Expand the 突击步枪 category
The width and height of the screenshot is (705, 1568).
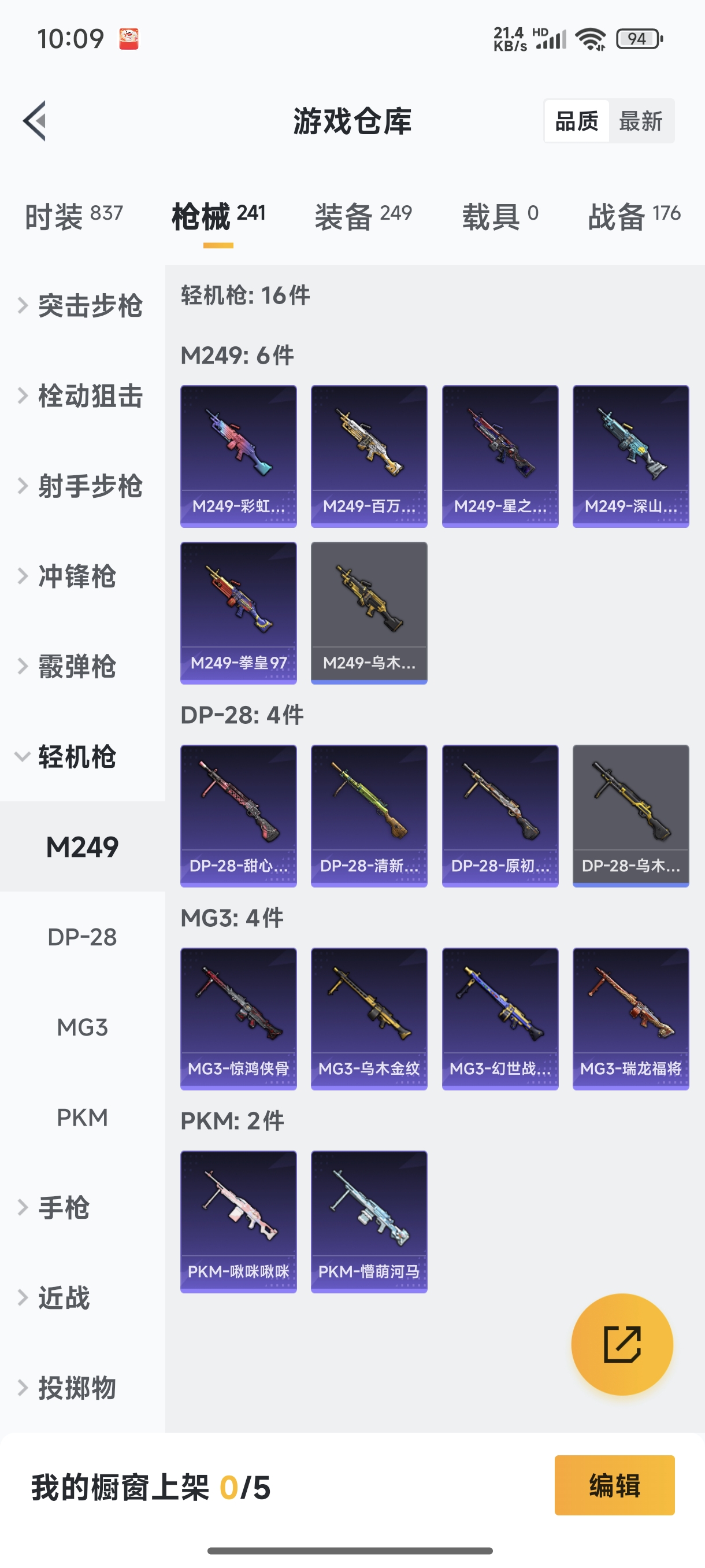point(82,306)
